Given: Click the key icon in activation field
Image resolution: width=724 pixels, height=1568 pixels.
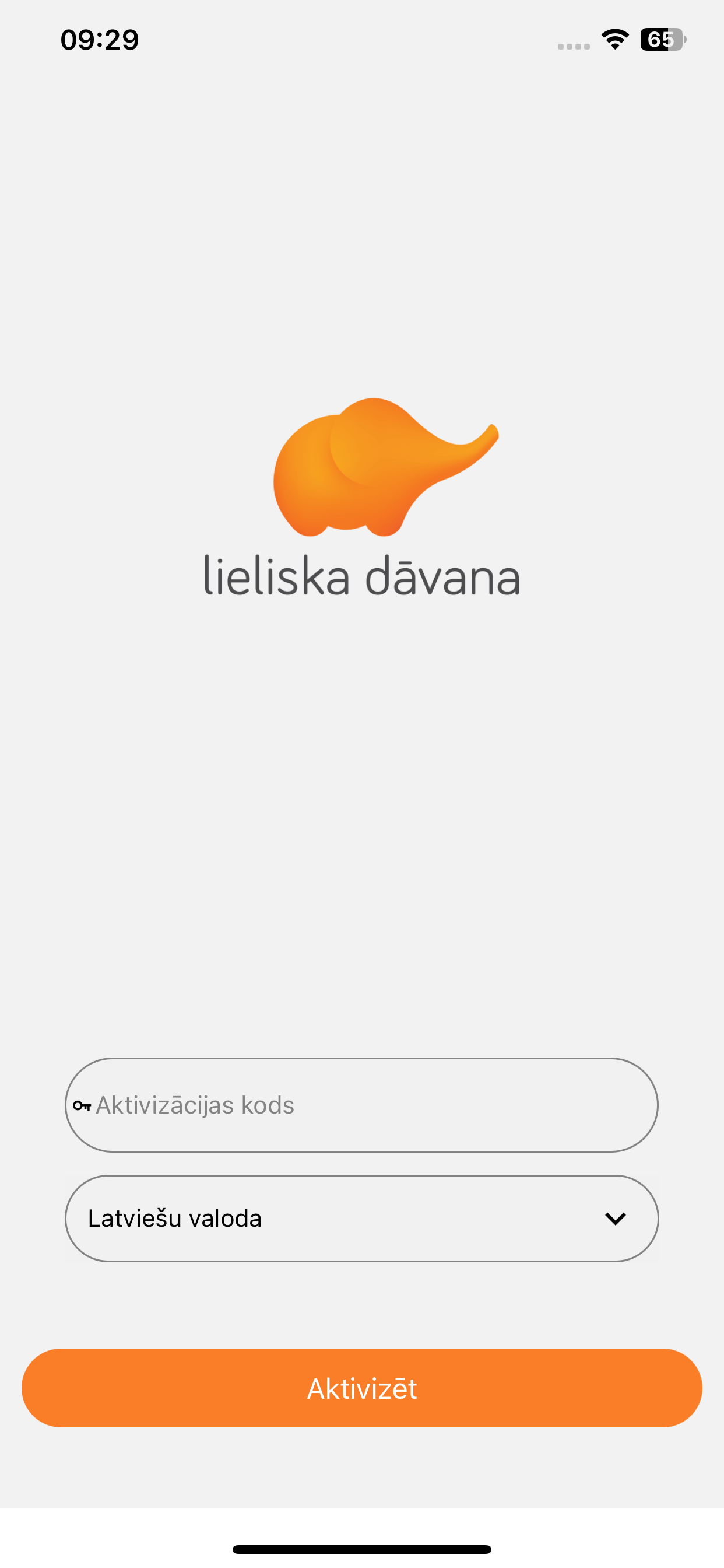Looking at the screenshot, I should click(82, 1105).
